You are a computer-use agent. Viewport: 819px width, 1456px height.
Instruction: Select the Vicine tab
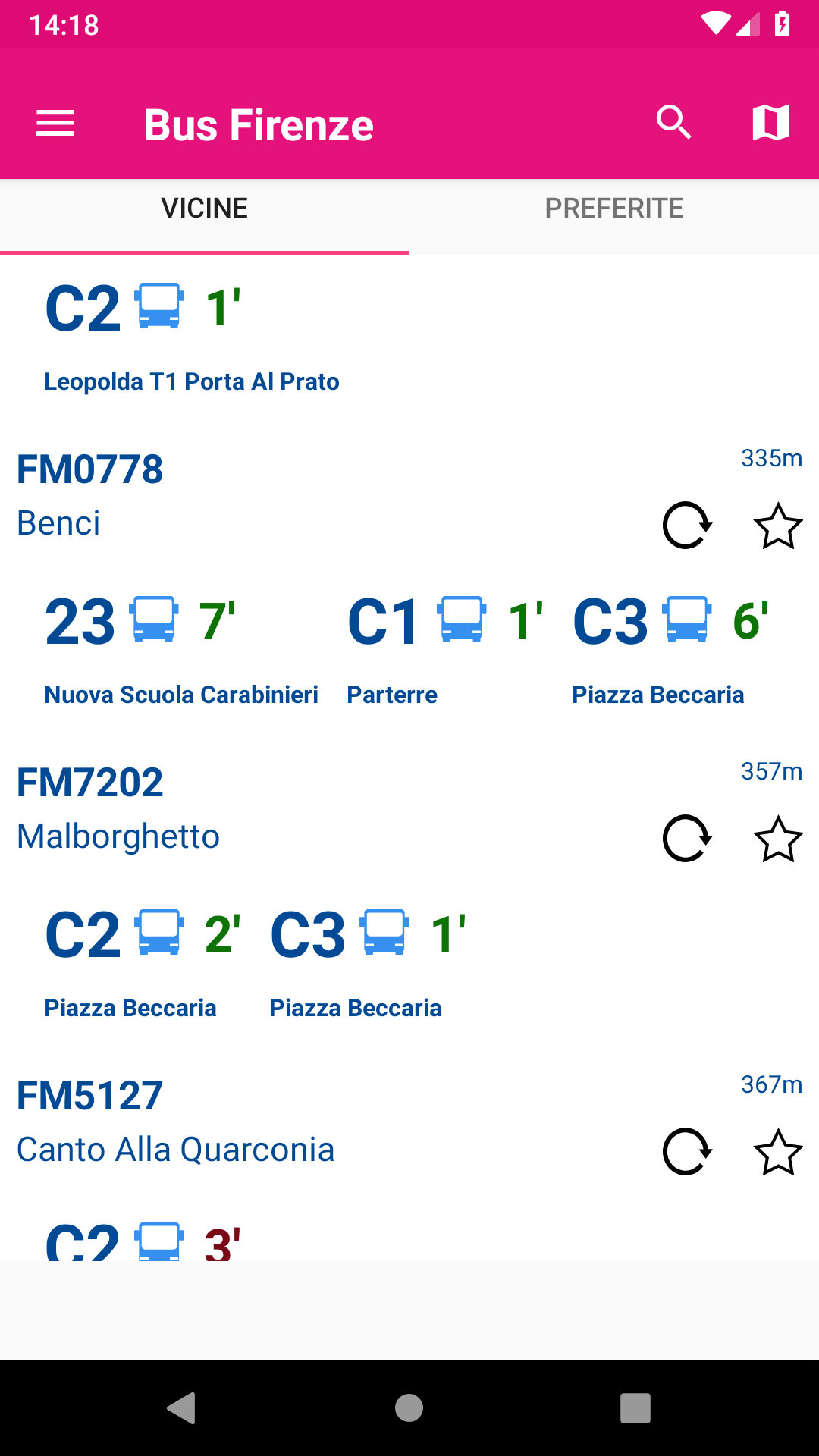pos(205,209)
